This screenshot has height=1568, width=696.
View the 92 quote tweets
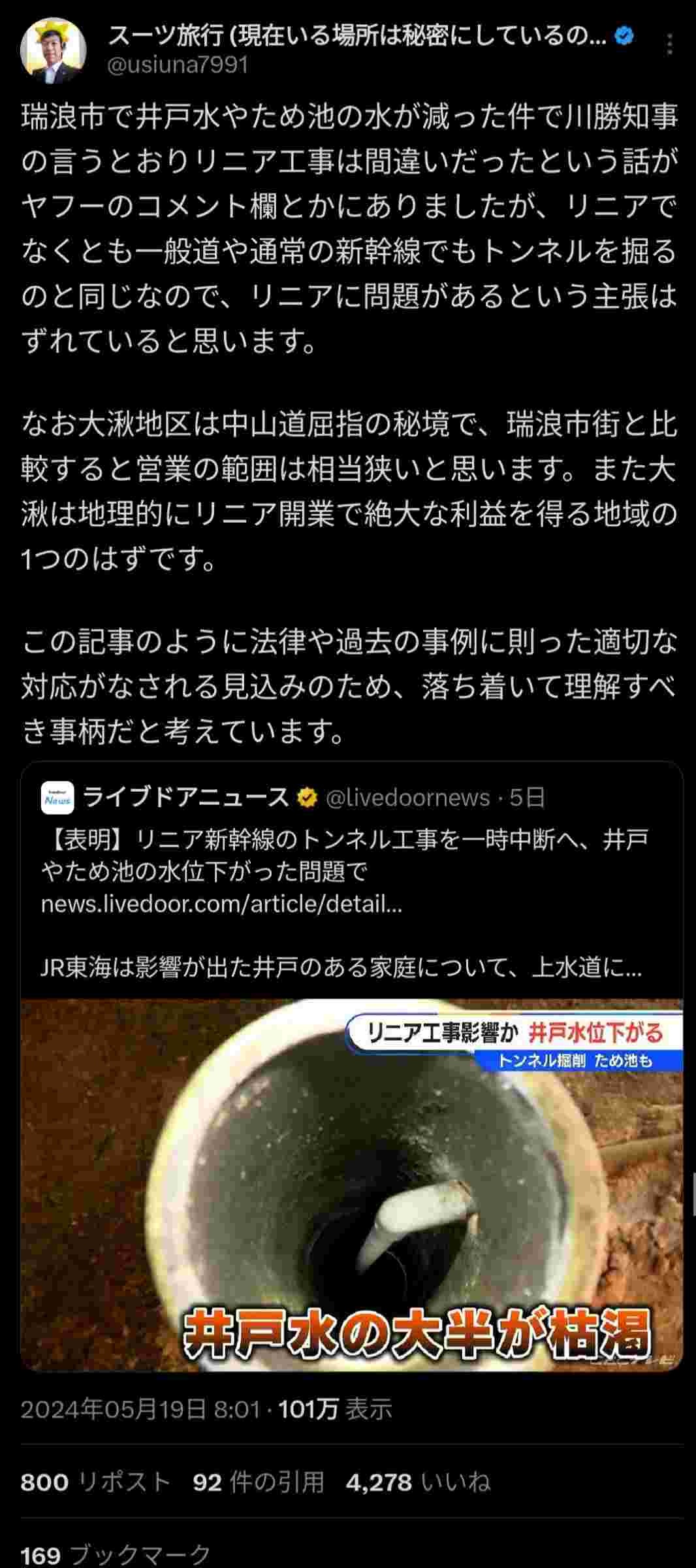[x=259, y=1482]
